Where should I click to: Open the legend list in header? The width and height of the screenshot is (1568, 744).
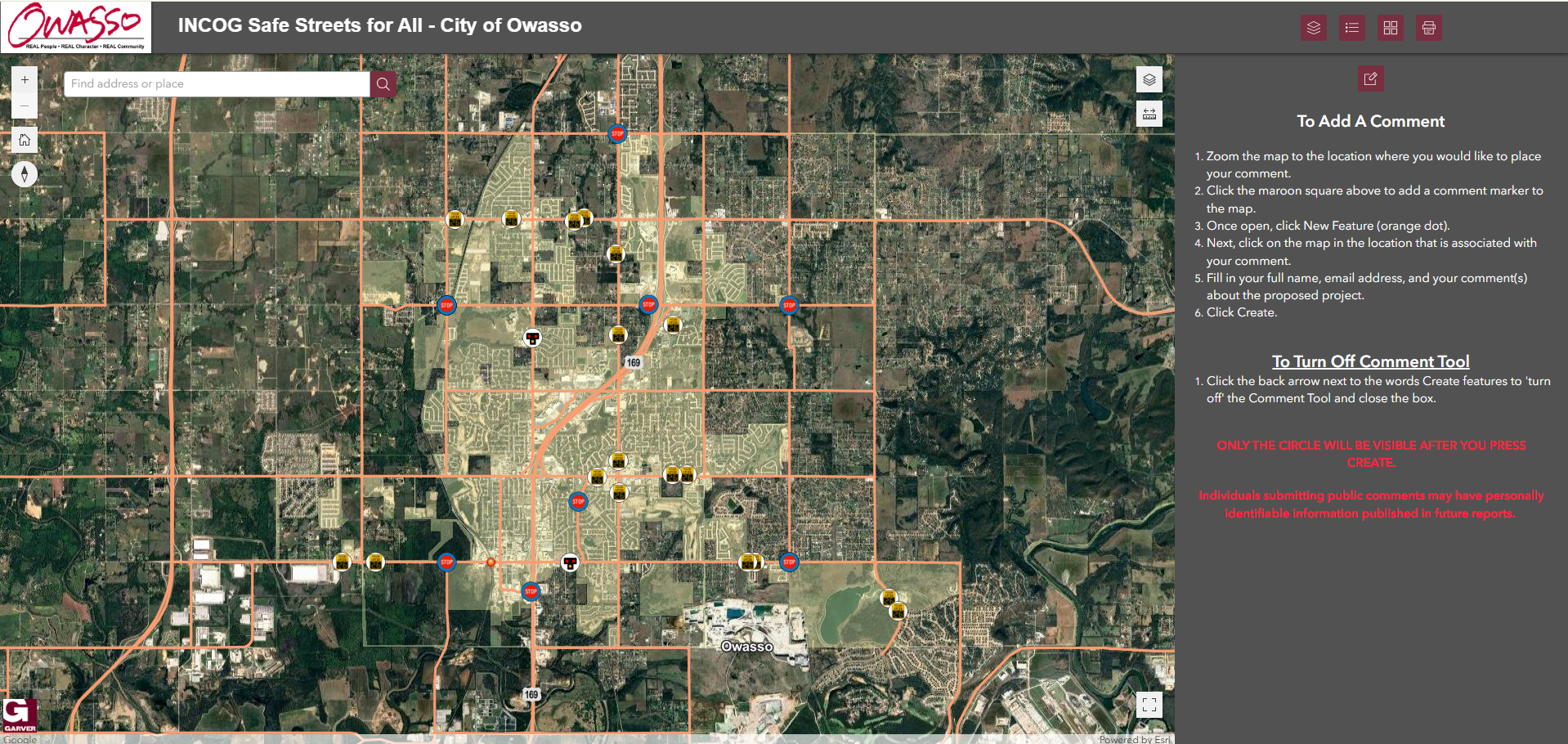click(x=1351, y=28)
